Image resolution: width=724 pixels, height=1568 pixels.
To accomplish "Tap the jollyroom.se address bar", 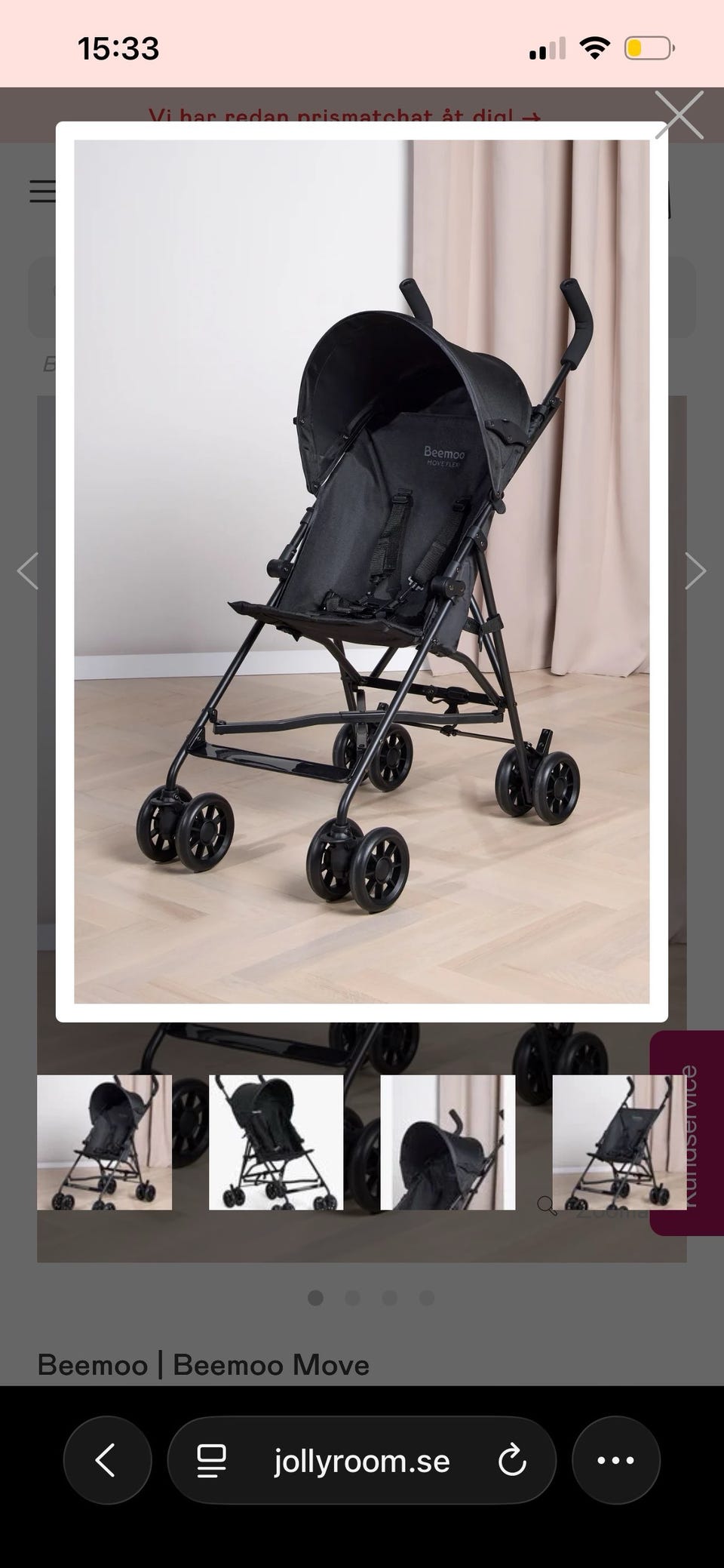I will [362, 1461].
